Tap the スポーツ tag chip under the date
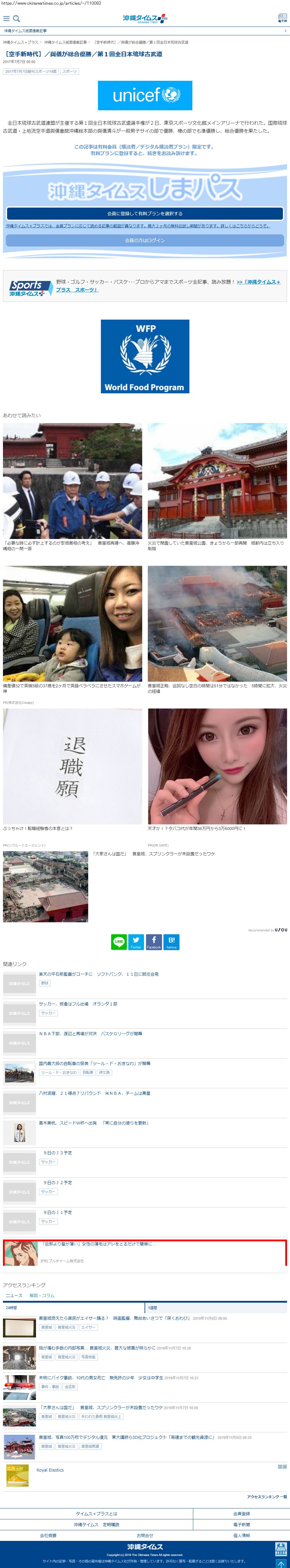The width and height of the screenshot is (290, 1568). [69, 71]
